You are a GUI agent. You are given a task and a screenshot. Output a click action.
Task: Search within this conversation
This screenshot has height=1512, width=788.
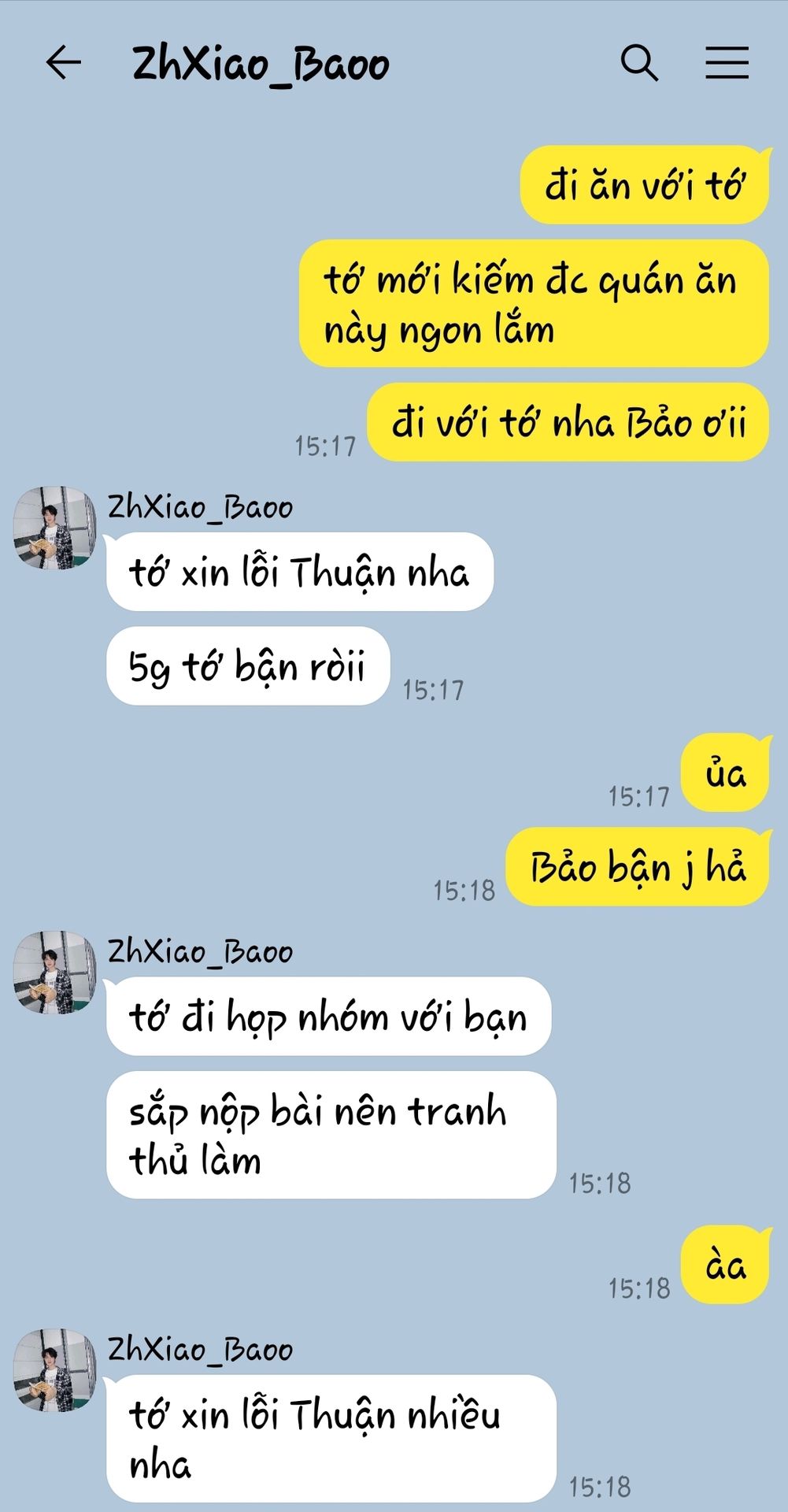(638, 63)
